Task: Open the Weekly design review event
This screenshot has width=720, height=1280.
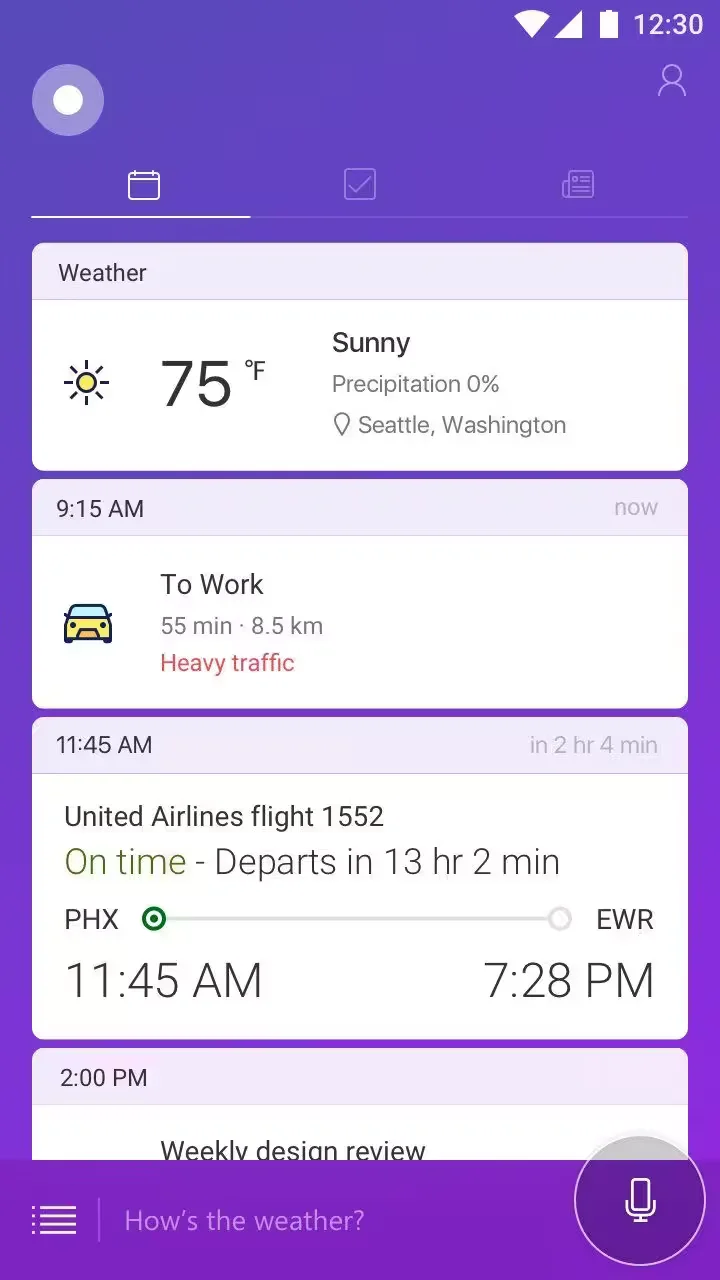Action: 294,1148
